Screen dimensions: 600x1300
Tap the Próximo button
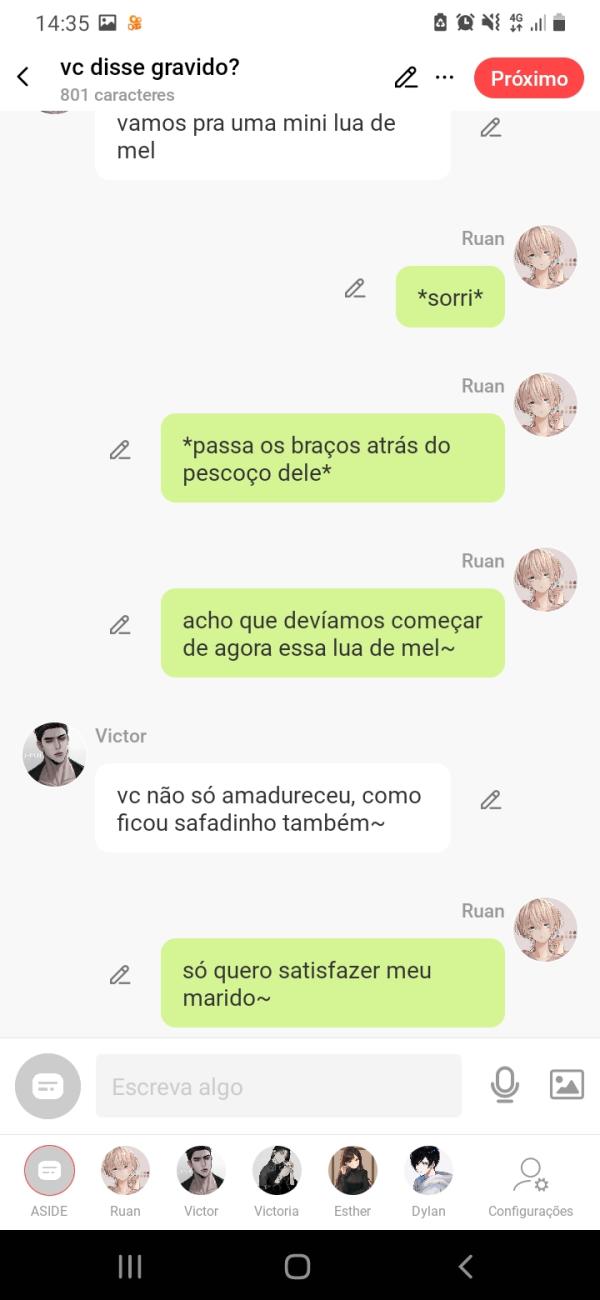click(x=529, y=78)
